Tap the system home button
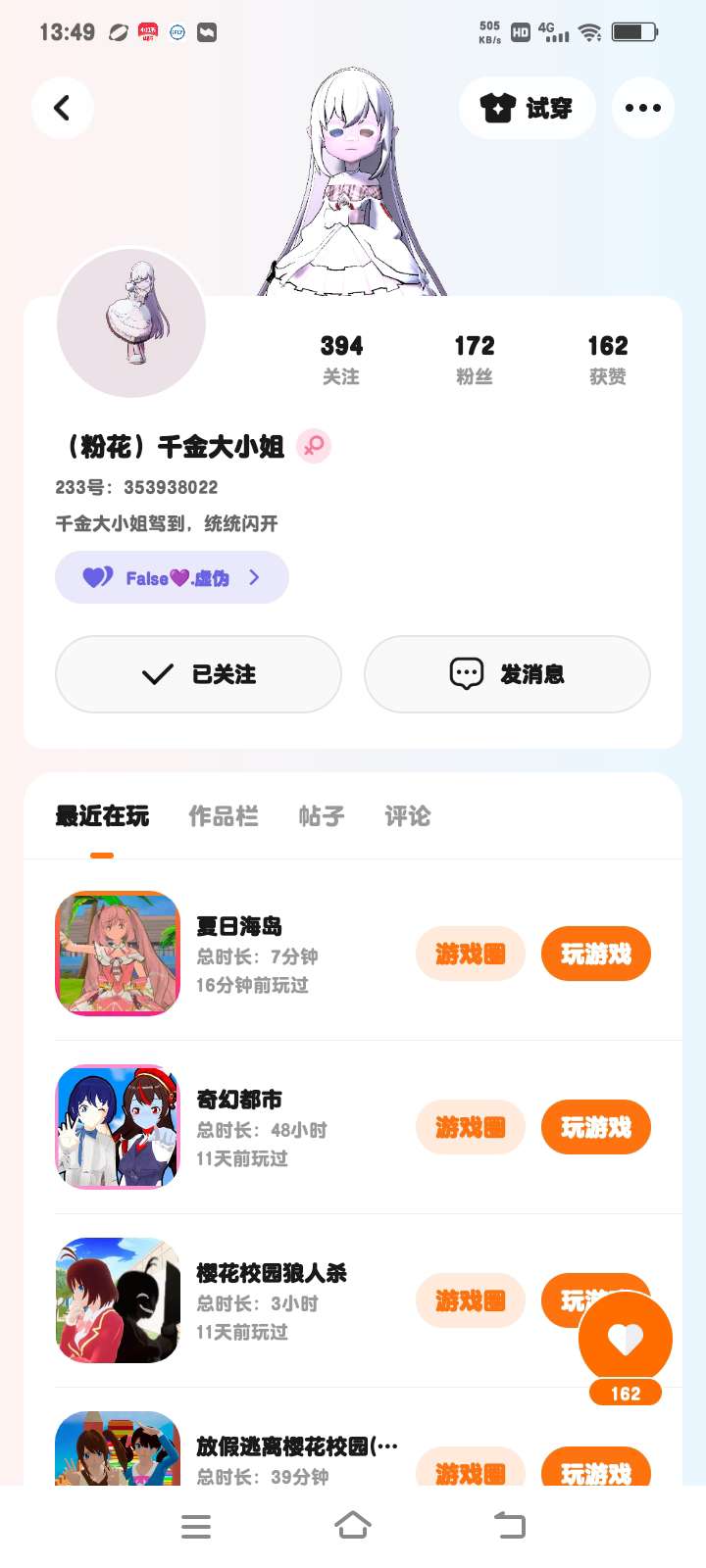Image resolution: width=706 pixels, height=1568 pixels. [353, 1526]
